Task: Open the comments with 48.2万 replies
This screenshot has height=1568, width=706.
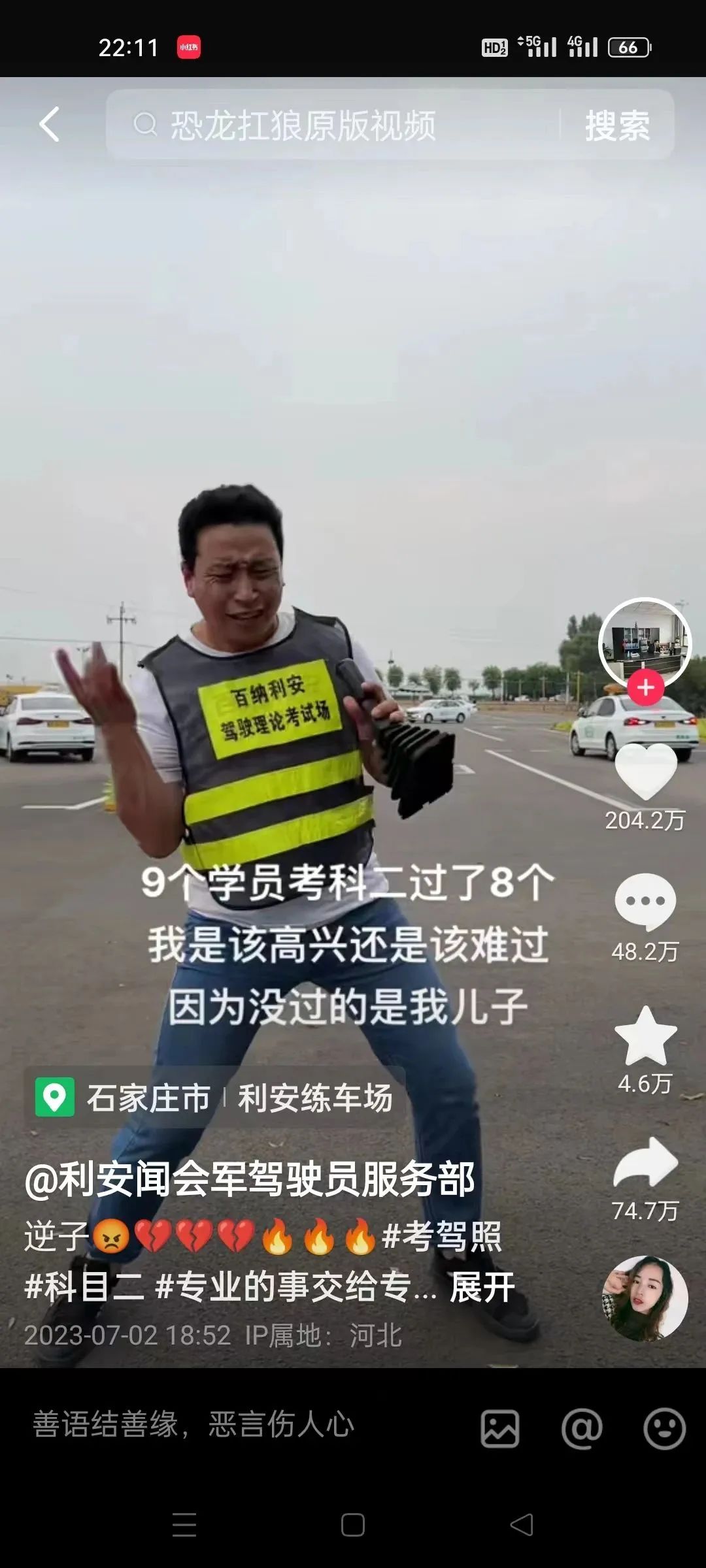Action: click(x=645, y=902)
